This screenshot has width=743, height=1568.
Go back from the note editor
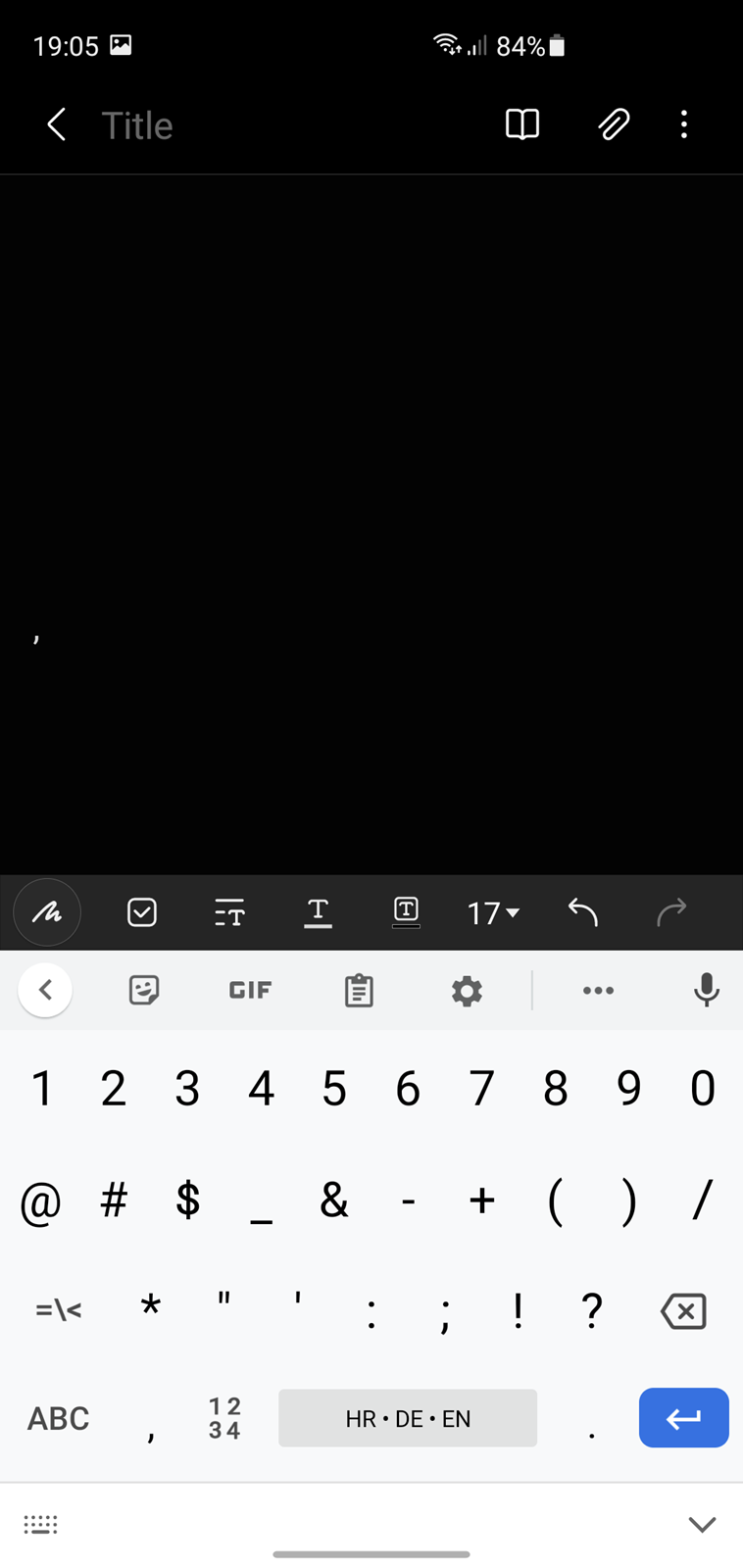pyautogui.click(x=56, y=124)
